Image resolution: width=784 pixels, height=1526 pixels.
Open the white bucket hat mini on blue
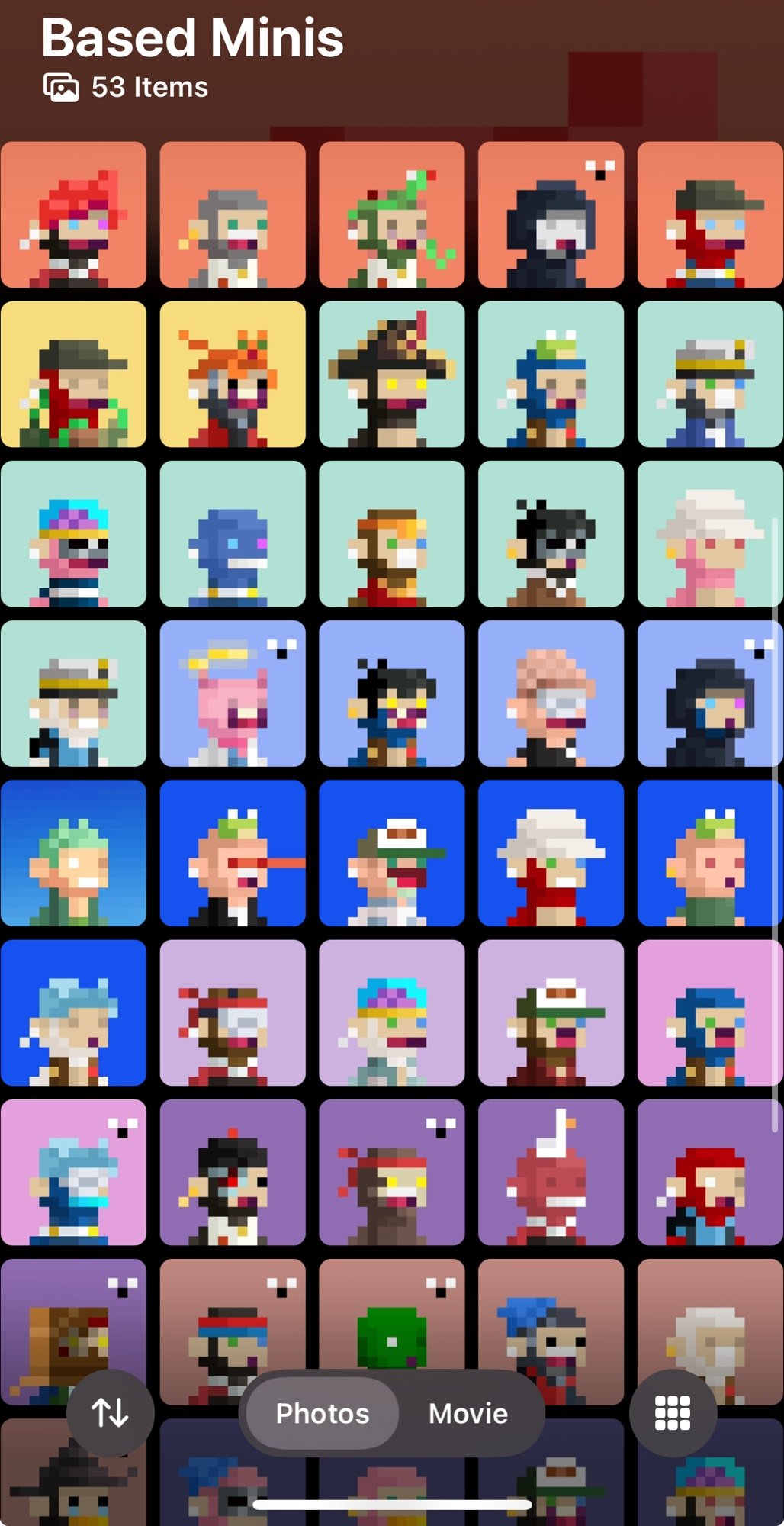(551, 852)
